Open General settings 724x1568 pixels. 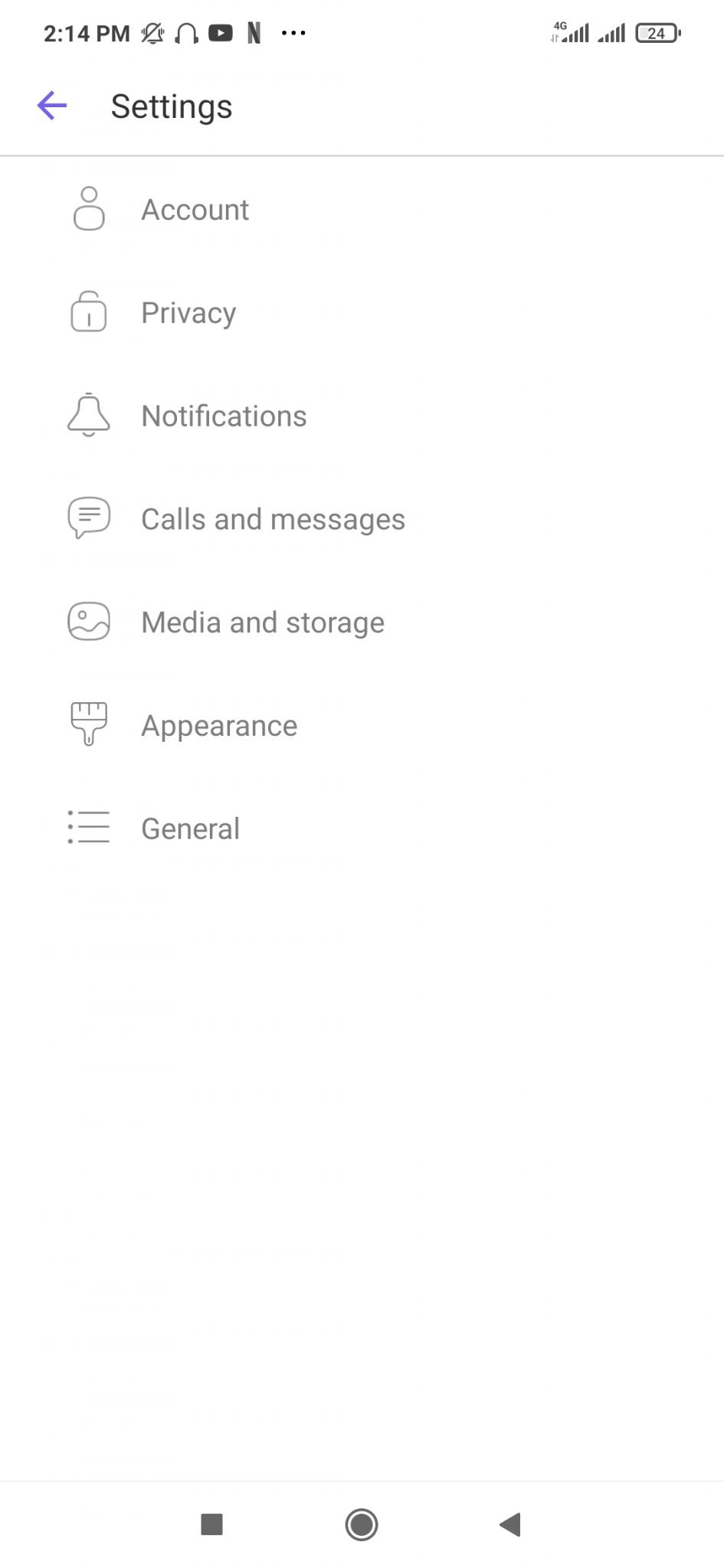190,828
